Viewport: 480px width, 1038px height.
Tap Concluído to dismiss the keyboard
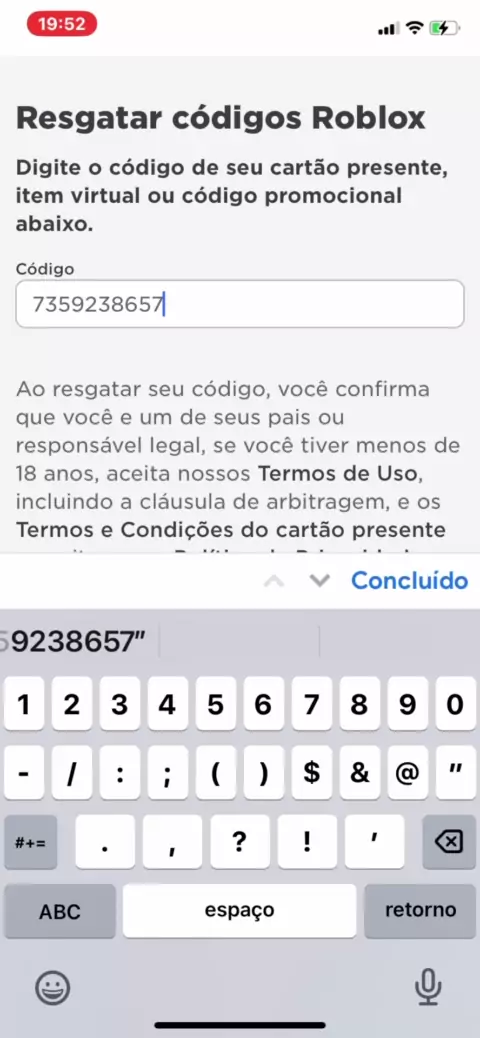pos(409,581)
